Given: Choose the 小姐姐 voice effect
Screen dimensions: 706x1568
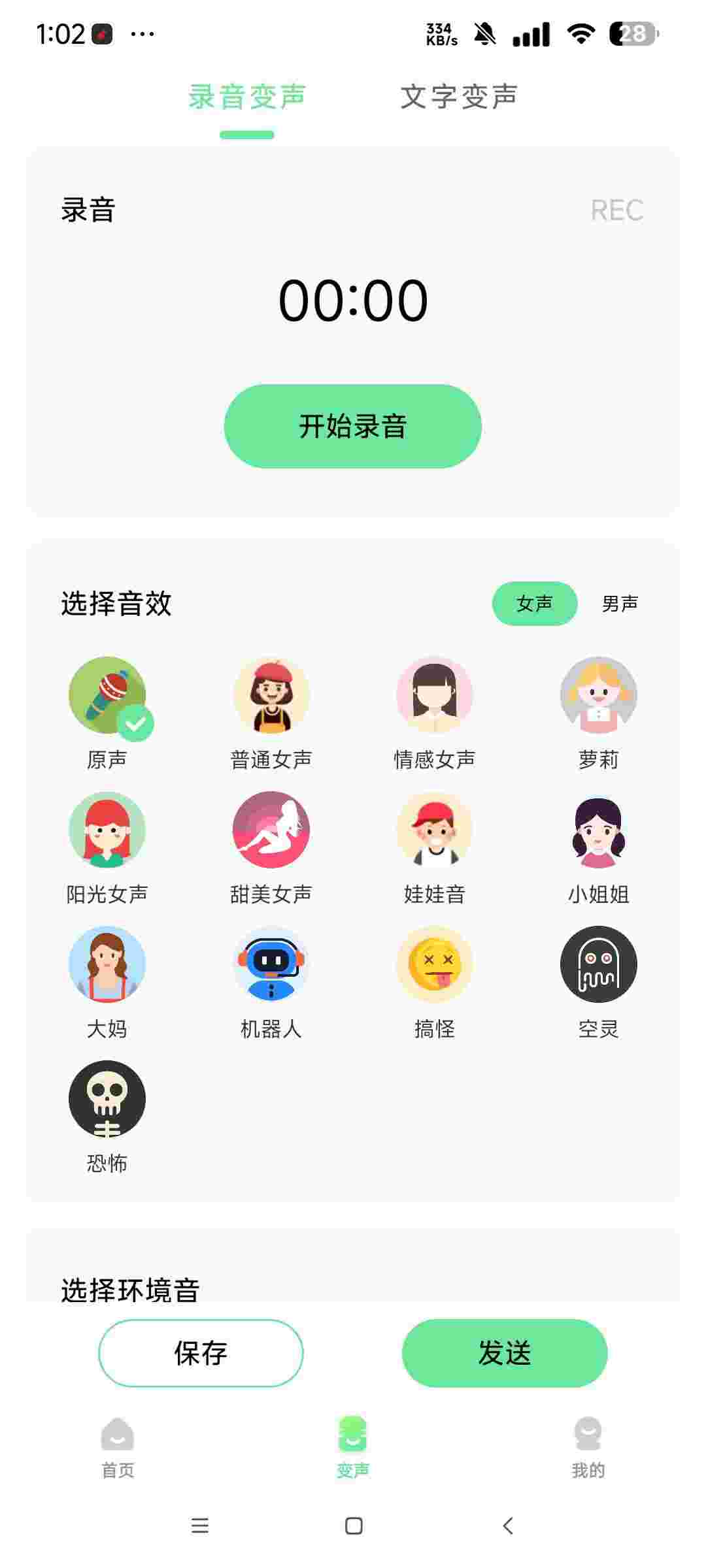Looking at the screenshot, I should coord(598,830).
